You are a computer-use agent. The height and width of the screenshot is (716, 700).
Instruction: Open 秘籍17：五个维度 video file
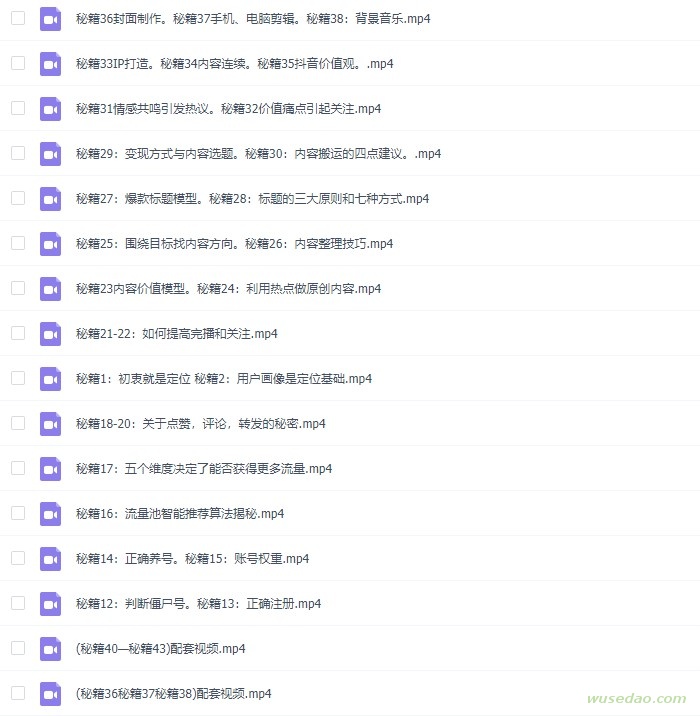(204, 468)
